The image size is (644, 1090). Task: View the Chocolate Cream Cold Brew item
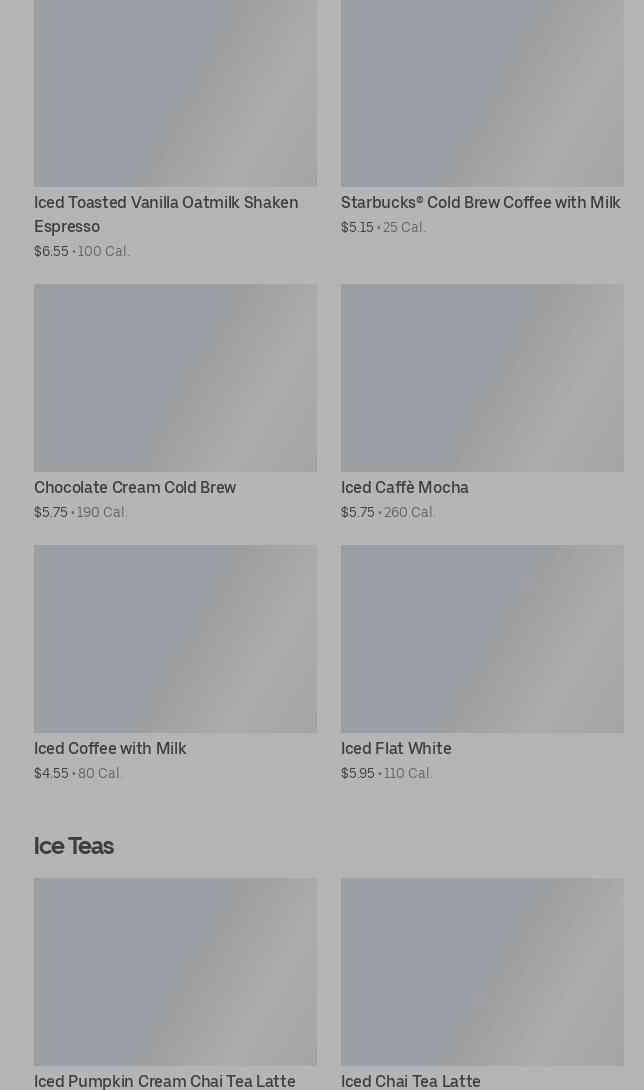[x=175, y=378]
